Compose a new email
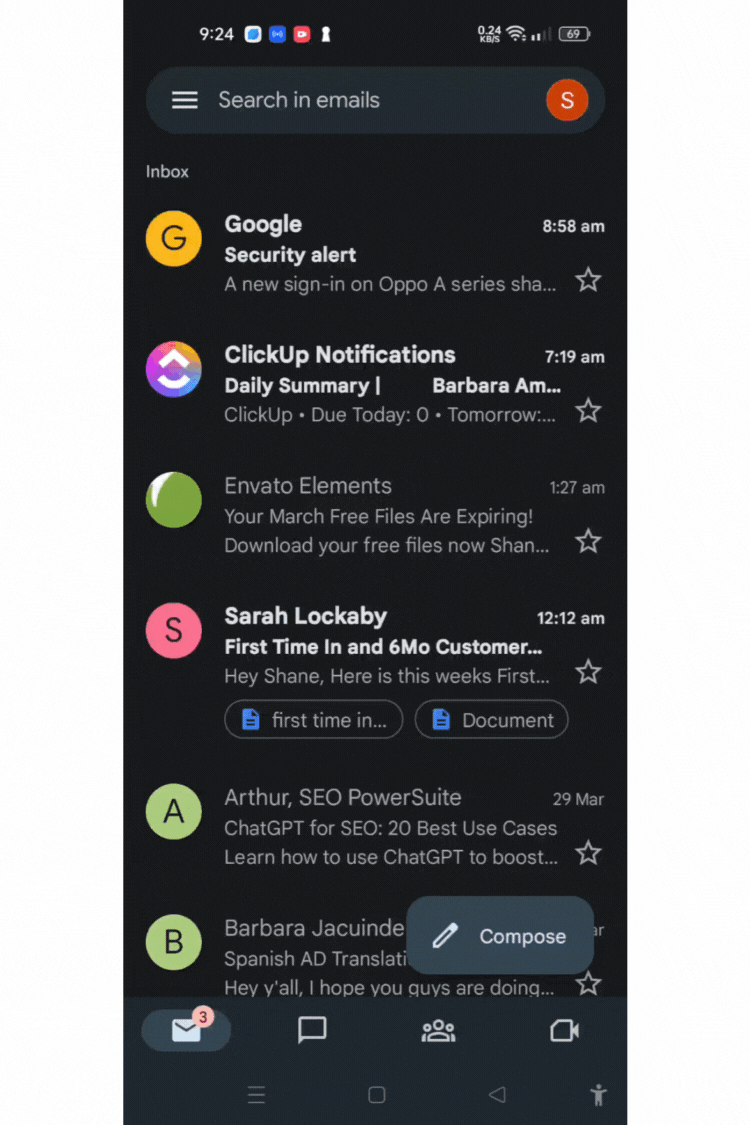The width and height of the screenshot is (750, 1125). click(500, 936)
